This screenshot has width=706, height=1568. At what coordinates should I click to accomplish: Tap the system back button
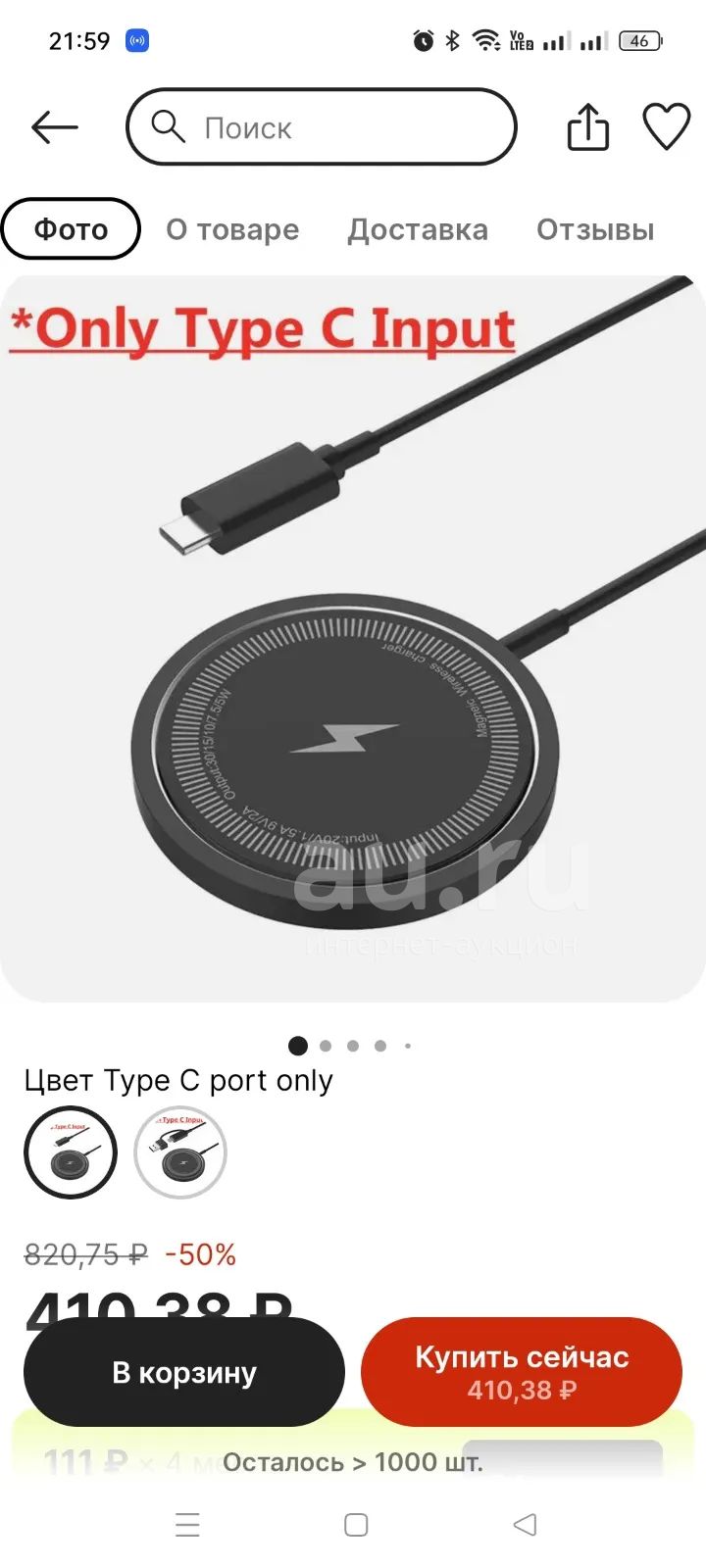tap(526, 1525)
